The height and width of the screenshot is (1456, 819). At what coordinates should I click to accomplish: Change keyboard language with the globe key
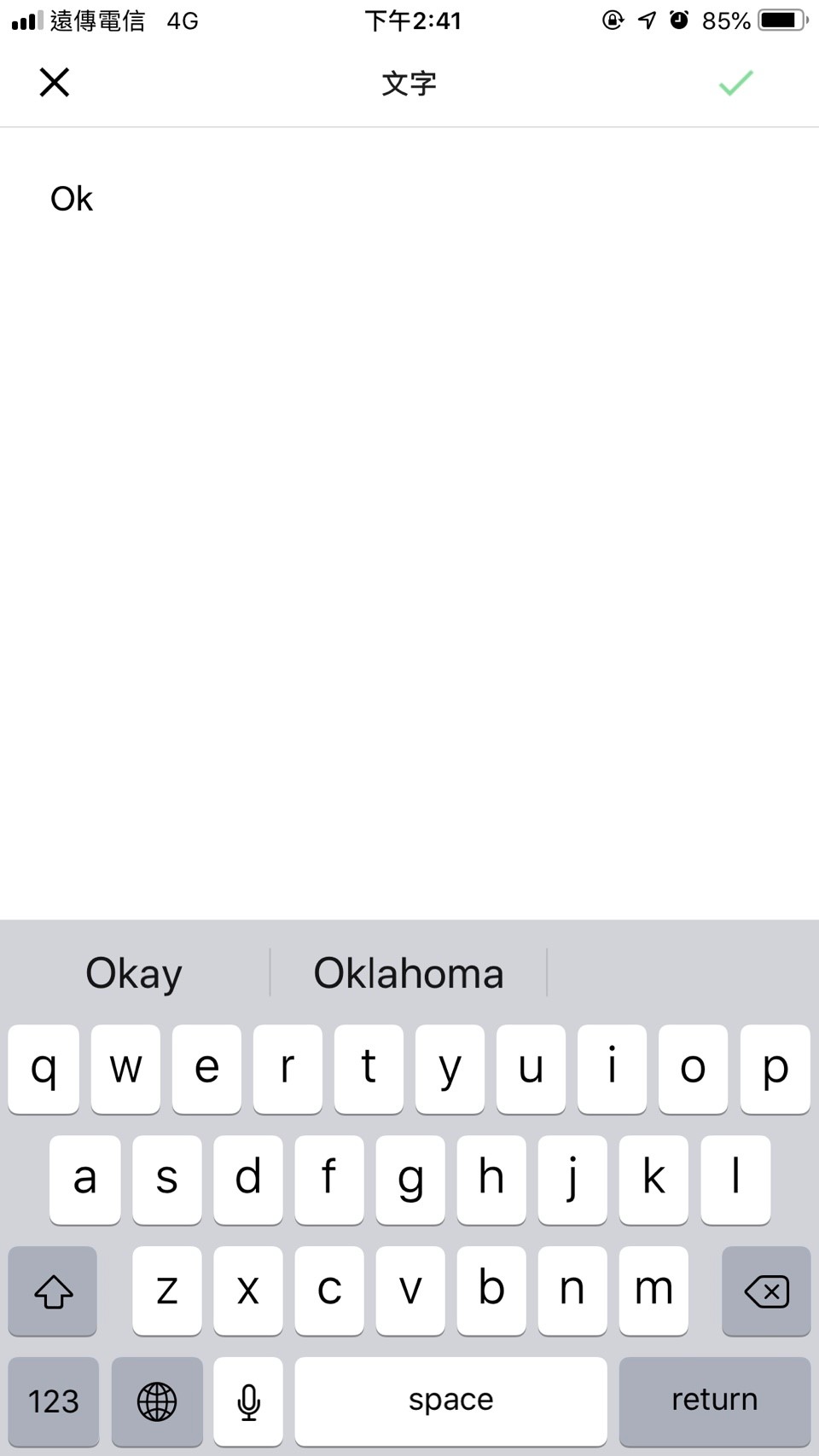(x=157, y=1401)
